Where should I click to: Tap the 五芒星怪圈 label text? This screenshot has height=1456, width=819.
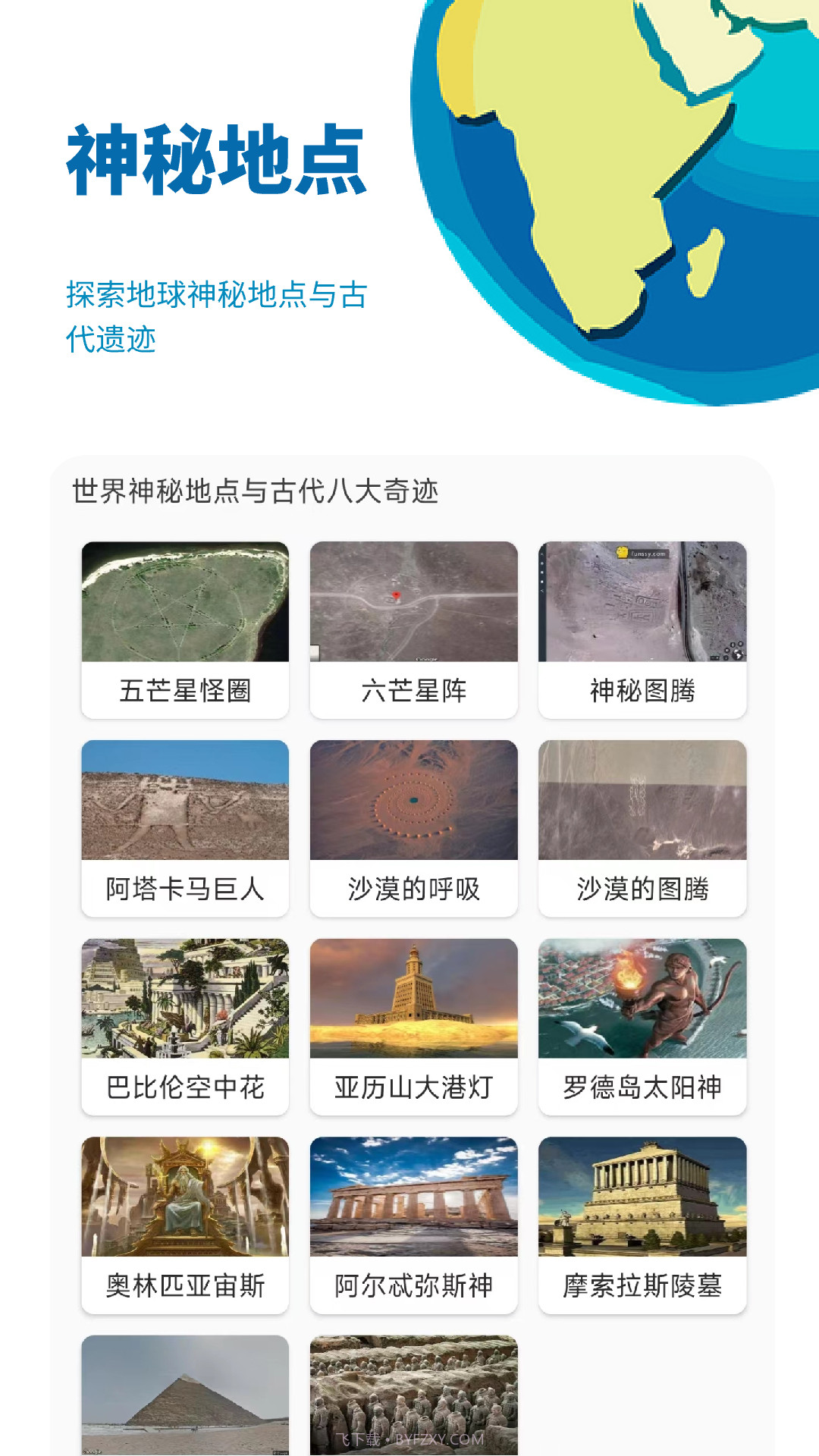[x=184, y=690]
